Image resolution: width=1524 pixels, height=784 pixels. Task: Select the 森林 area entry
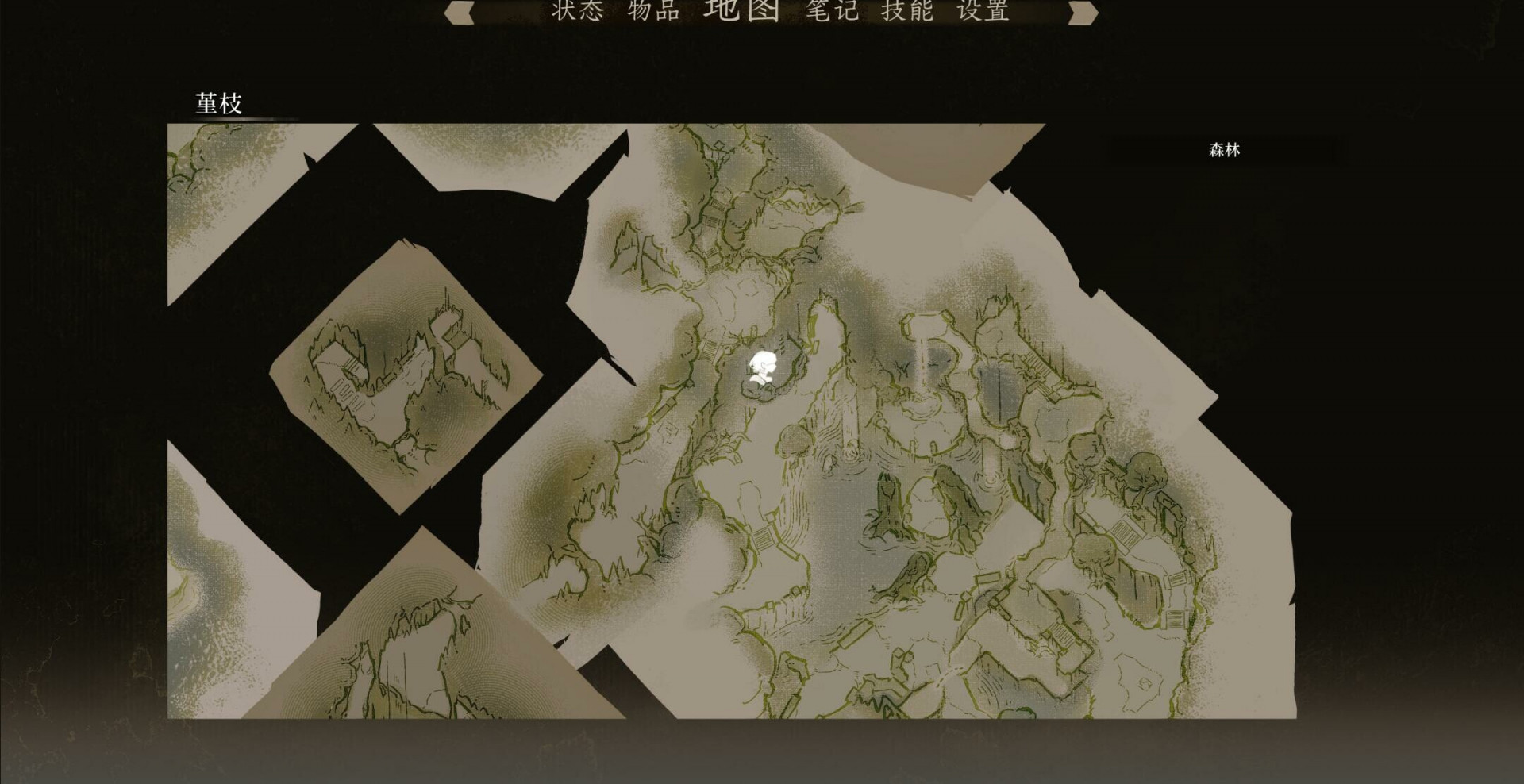click(1223, 150)
